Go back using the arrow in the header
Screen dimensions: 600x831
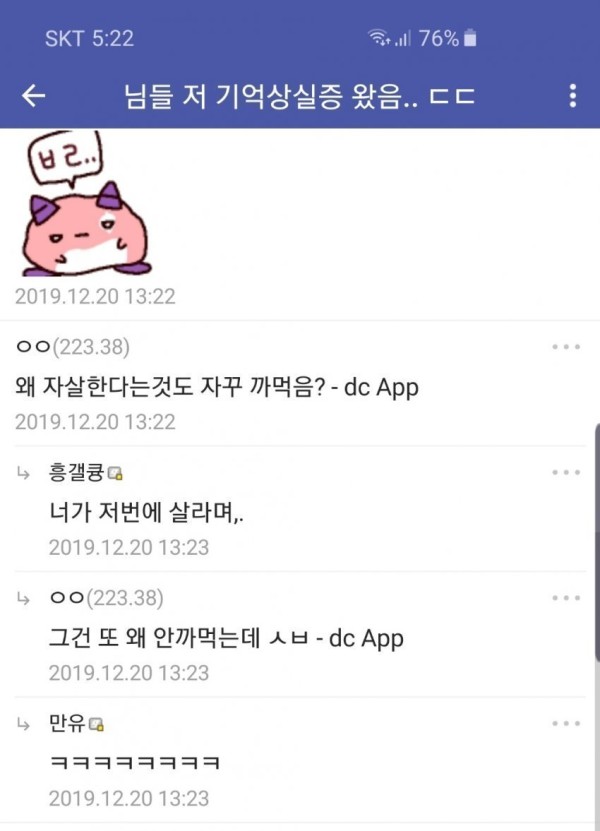click(x=34, y=96)
